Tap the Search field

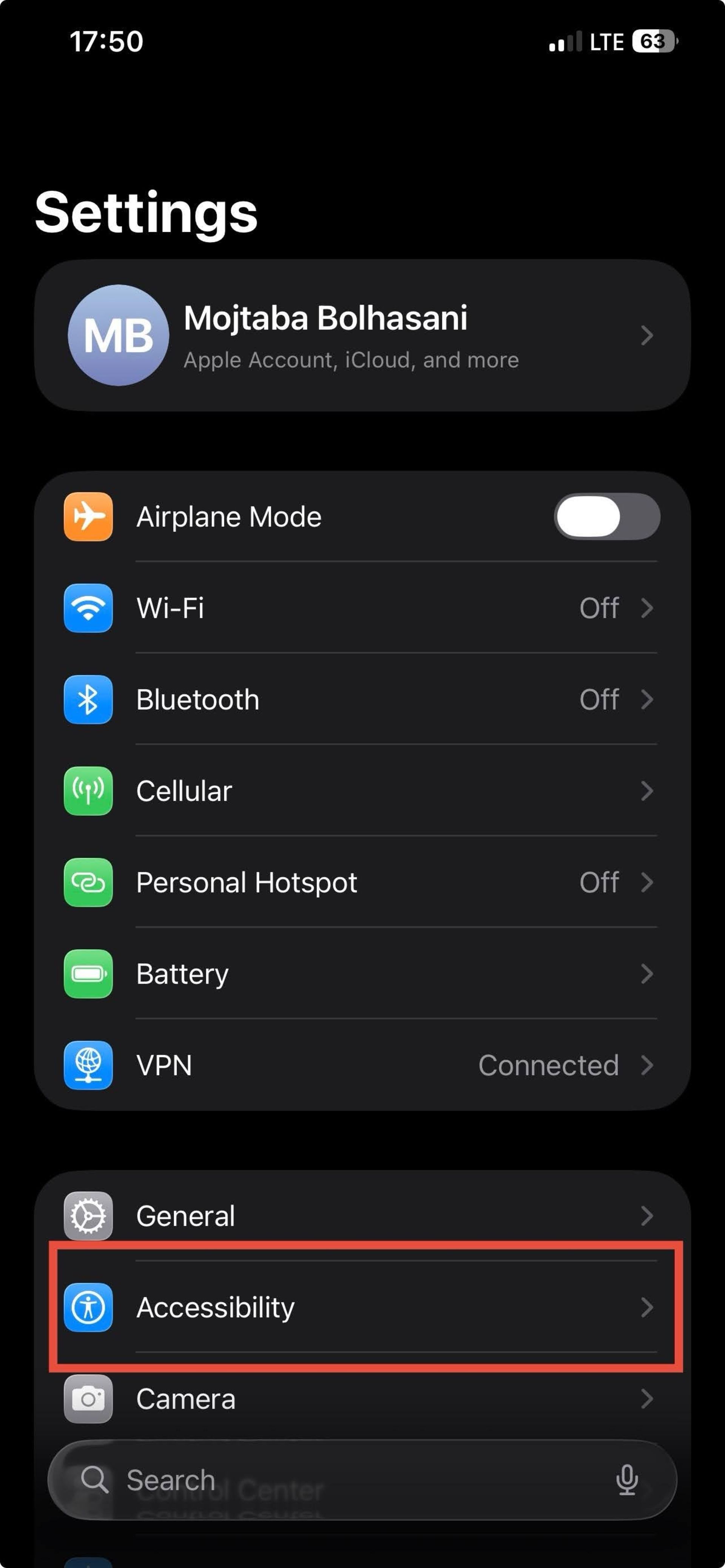pyautogui.click(x=341, y=1480)
